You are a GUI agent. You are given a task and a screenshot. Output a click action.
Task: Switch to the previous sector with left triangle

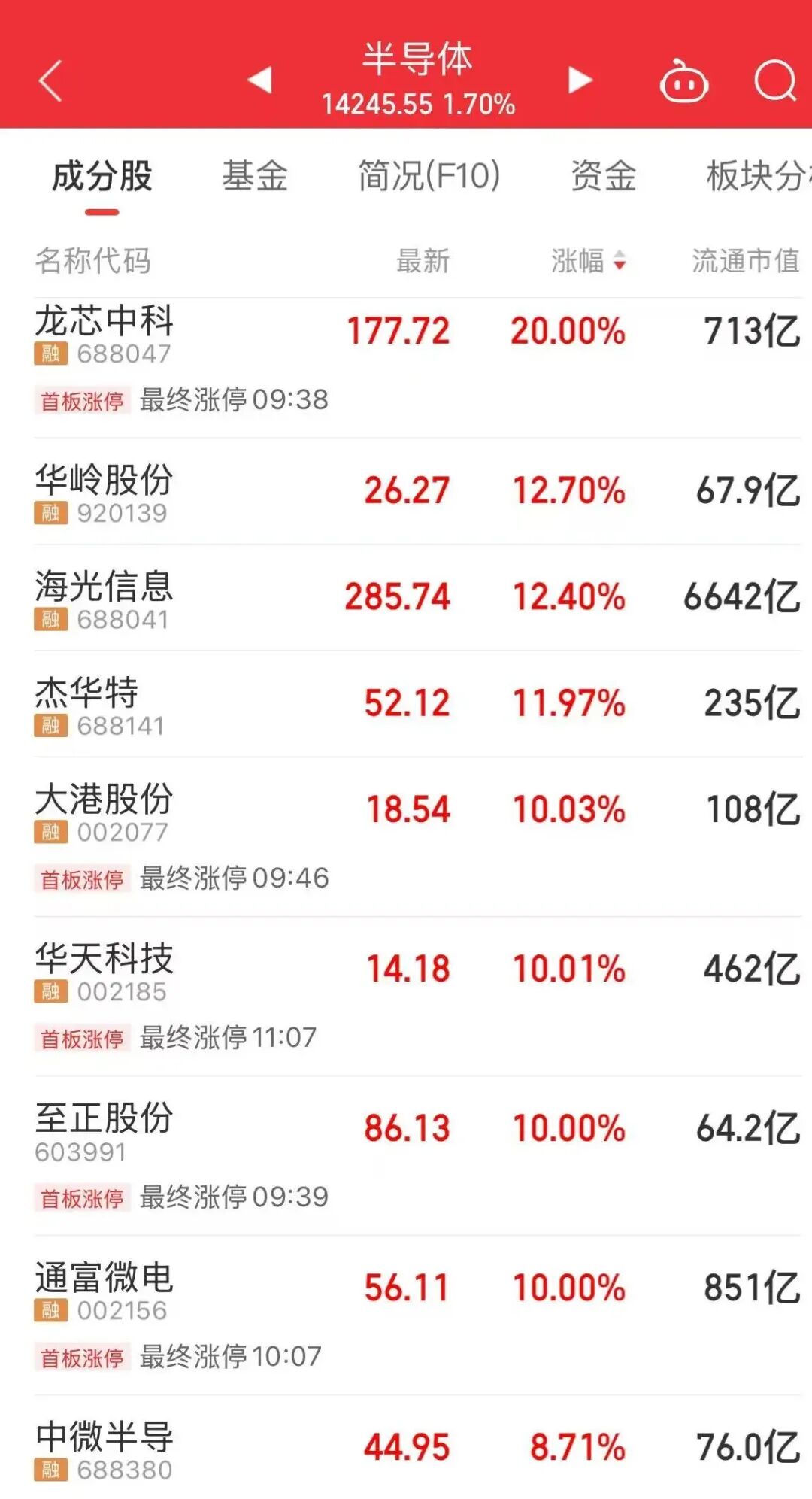pyautogui.click(x=260, y=80)
